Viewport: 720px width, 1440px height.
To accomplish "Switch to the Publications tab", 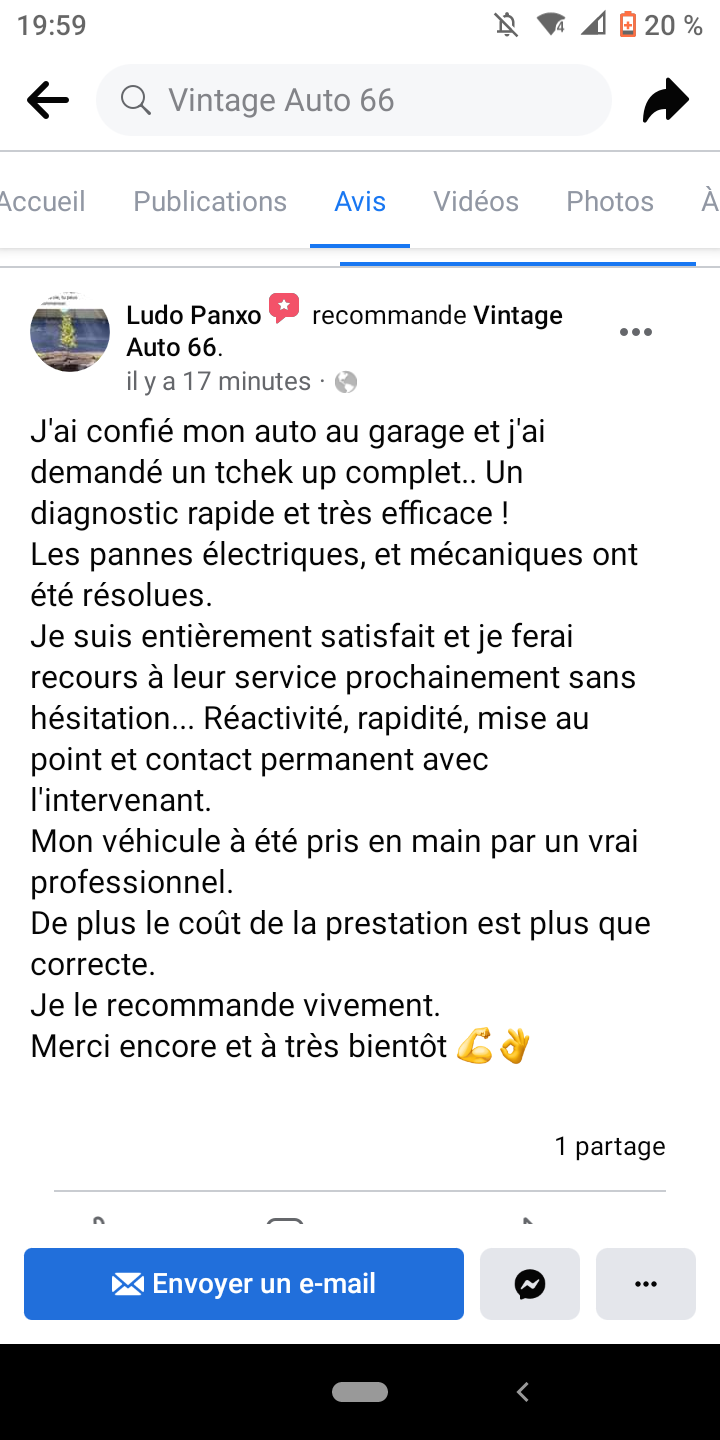I will [x=210, y=201].
